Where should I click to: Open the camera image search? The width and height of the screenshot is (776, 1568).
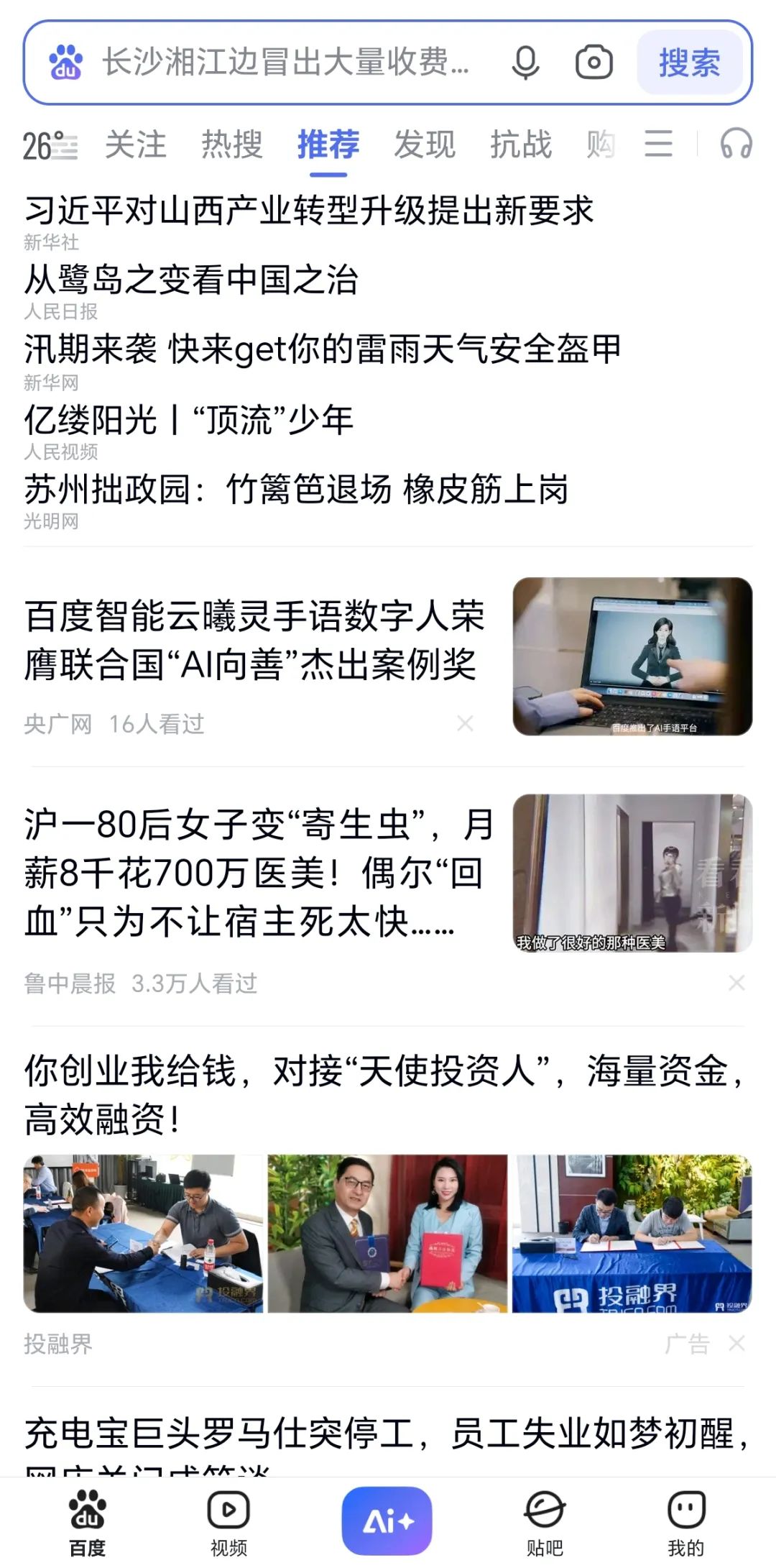coord(594,62)
